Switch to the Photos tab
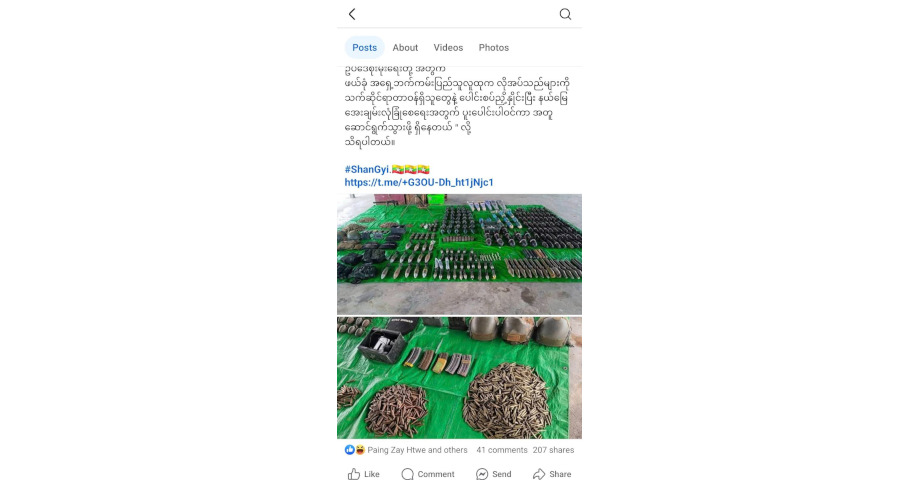 click(494, 47)
